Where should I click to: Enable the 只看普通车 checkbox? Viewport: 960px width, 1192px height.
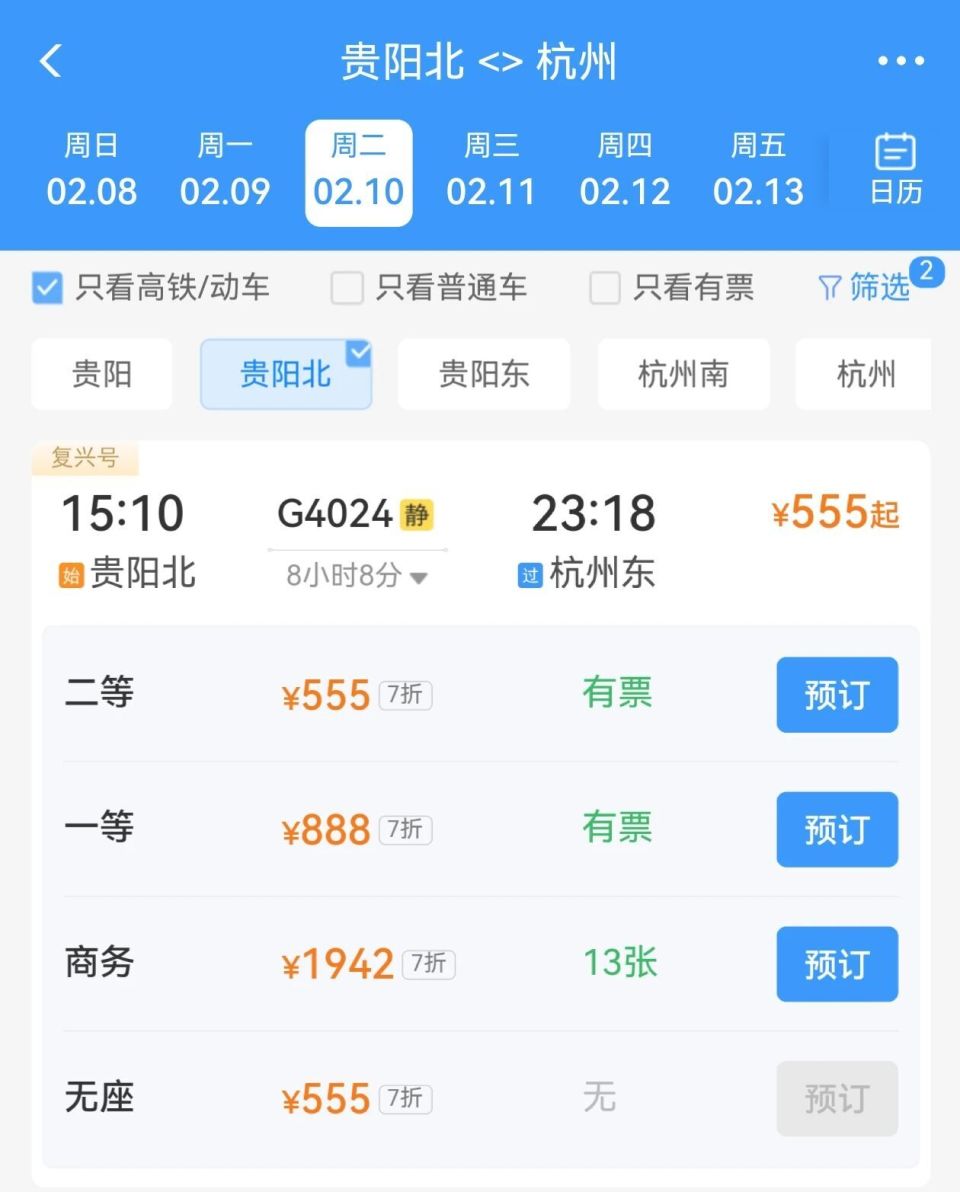[346, 288]
